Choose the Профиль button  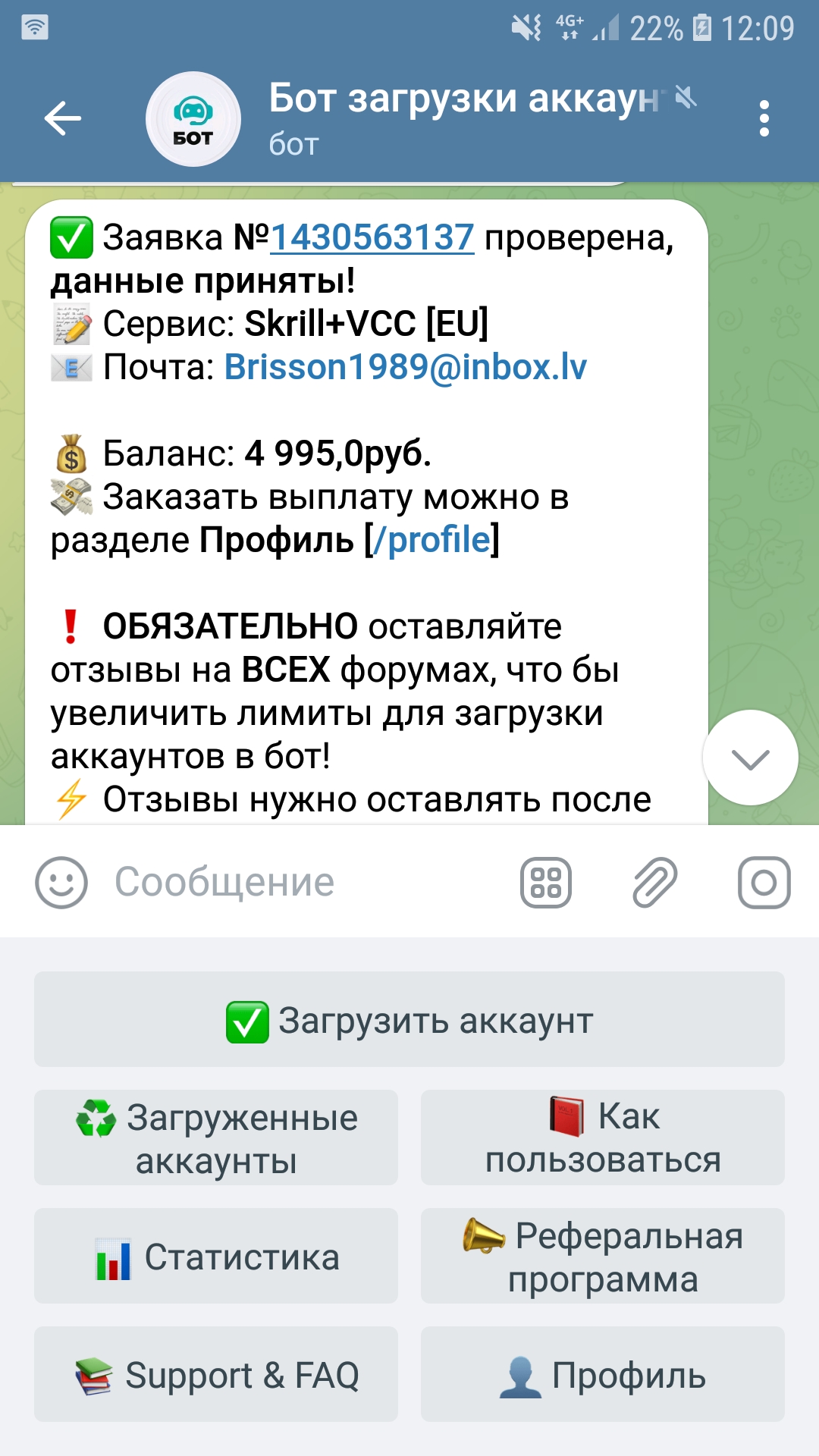coord(603,1375)
